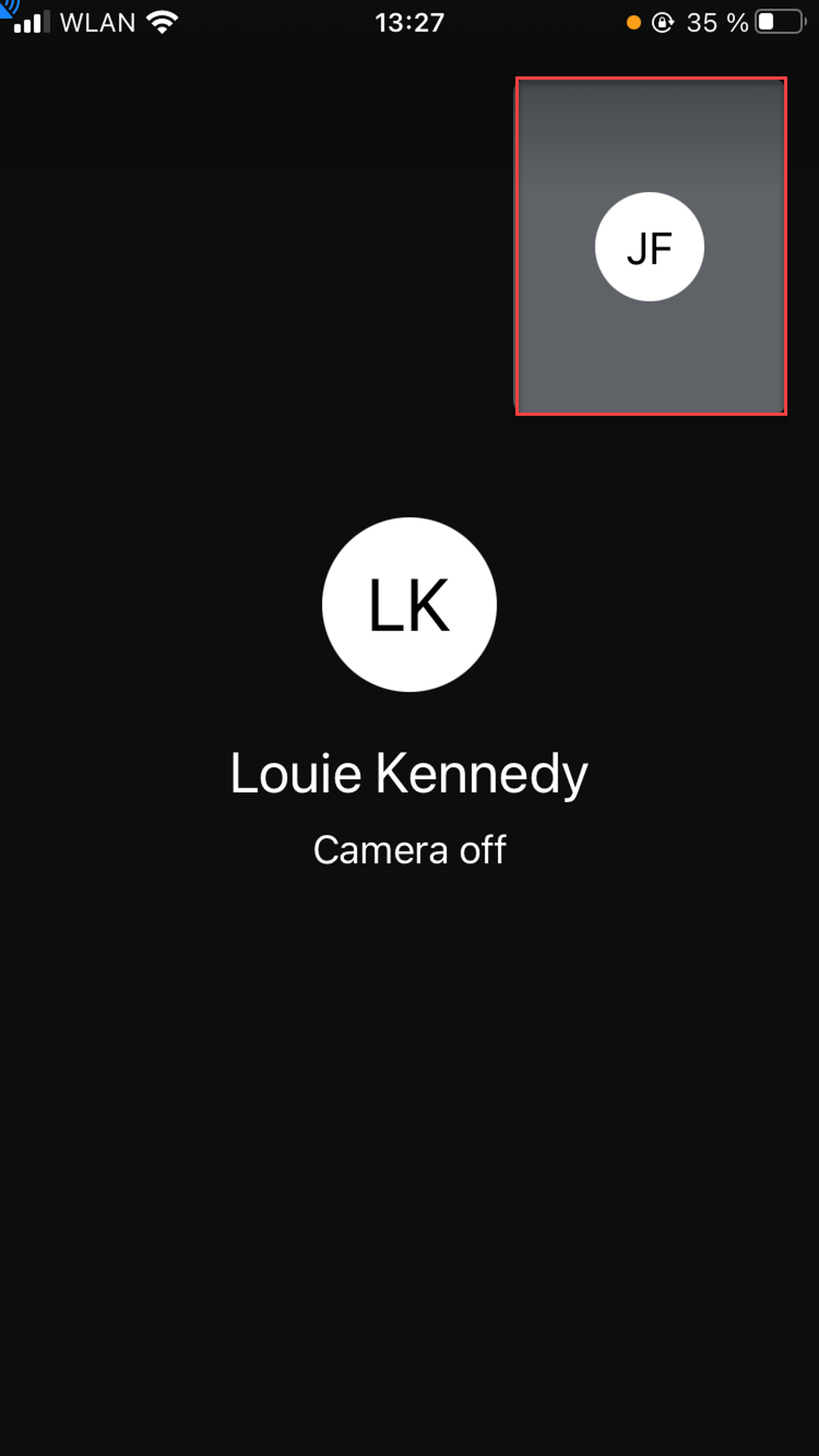Tap the JF self-view preview tile

[650, 246]
